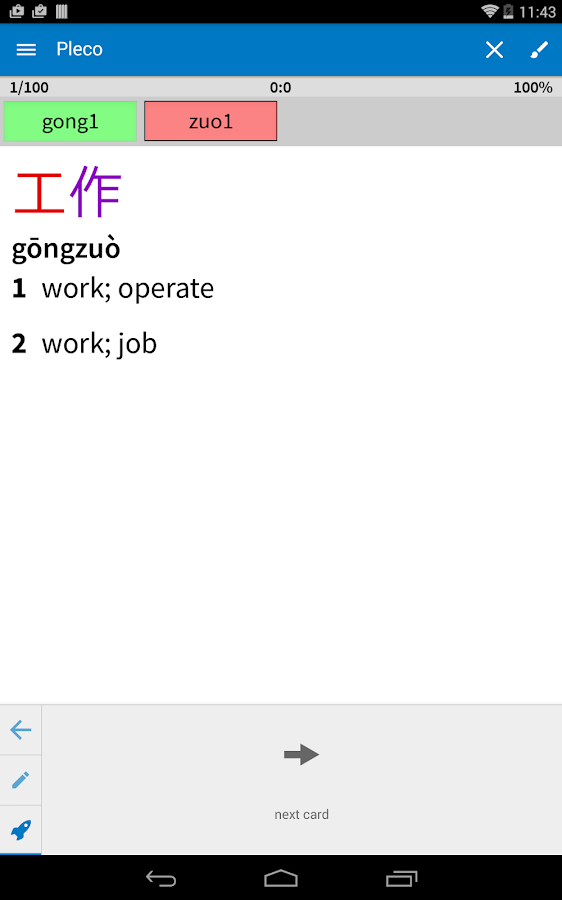Viewport: 562px width, 900px height.
Task: Tap the system home button
Action: tap(281, 878)
